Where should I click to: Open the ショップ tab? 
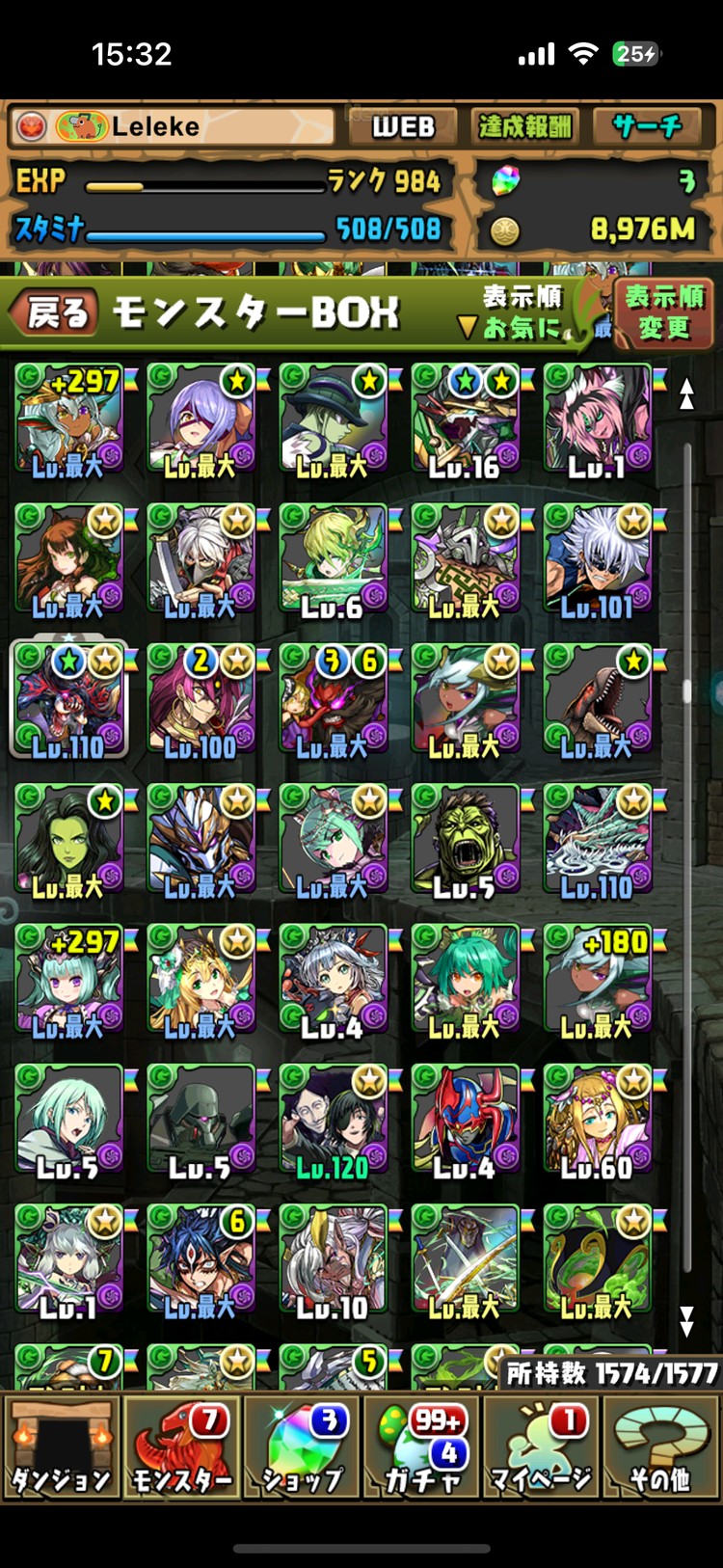click(303, 1447)
